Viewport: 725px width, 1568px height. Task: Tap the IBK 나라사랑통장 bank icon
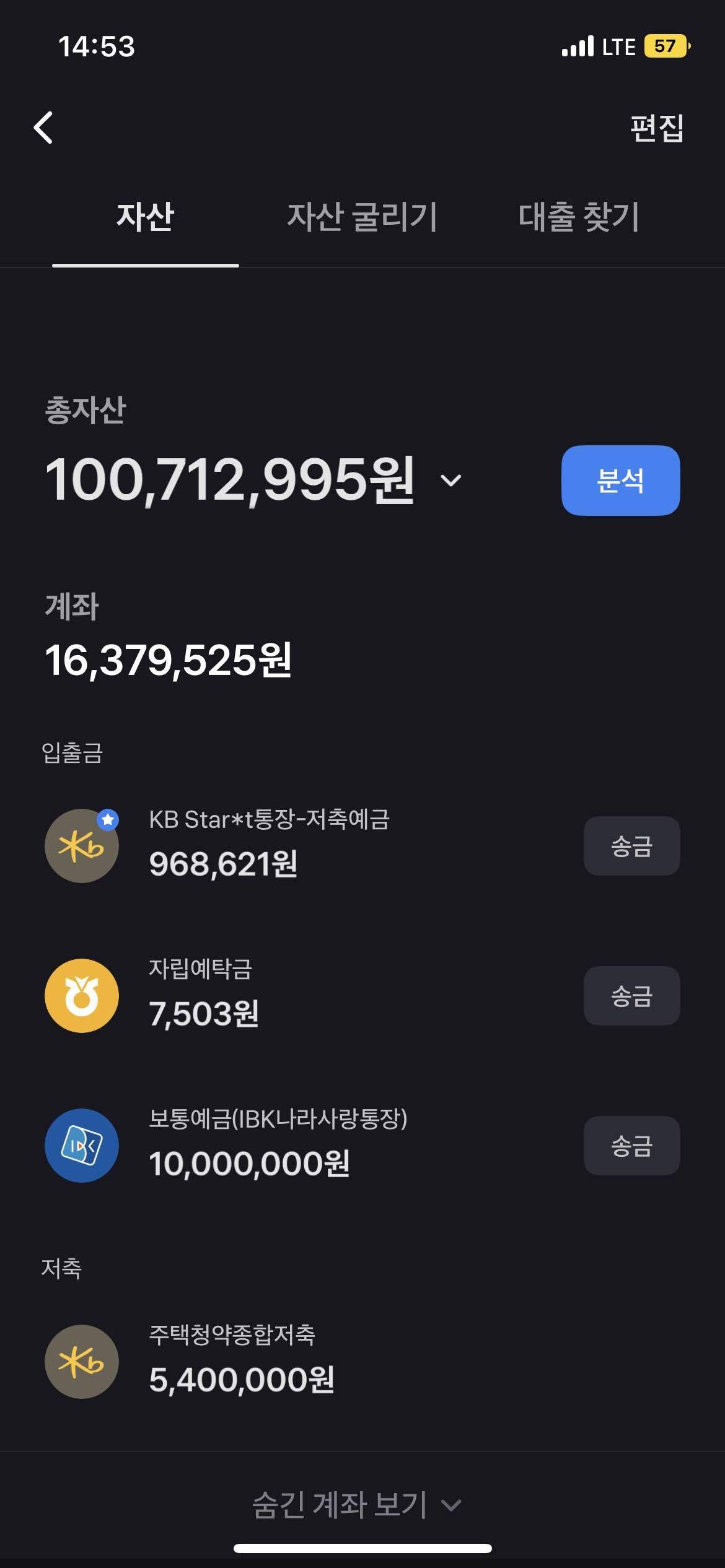(x=81, y=1146)
